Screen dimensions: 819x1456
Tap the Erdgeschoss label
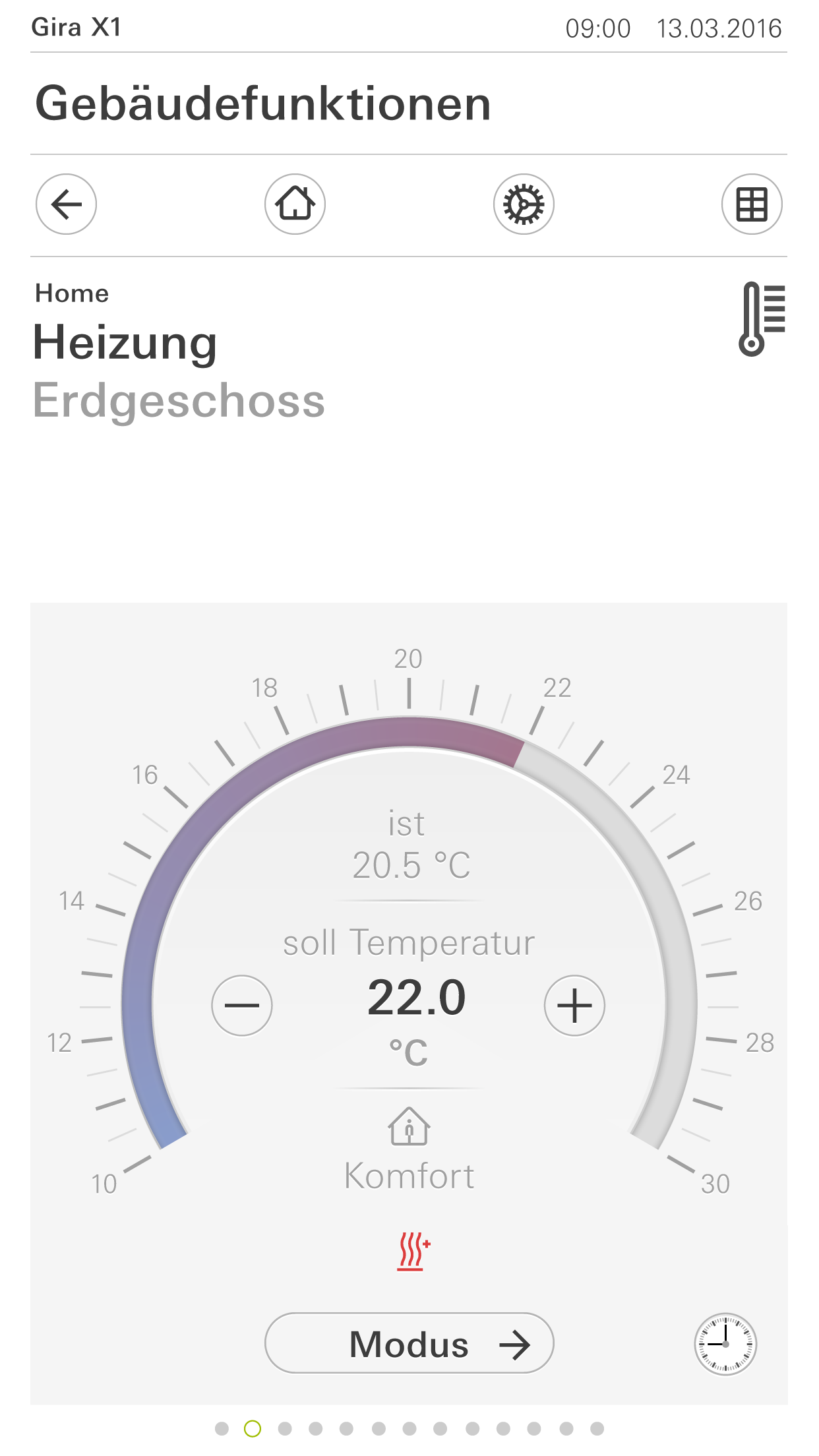[x=179, y=400]
